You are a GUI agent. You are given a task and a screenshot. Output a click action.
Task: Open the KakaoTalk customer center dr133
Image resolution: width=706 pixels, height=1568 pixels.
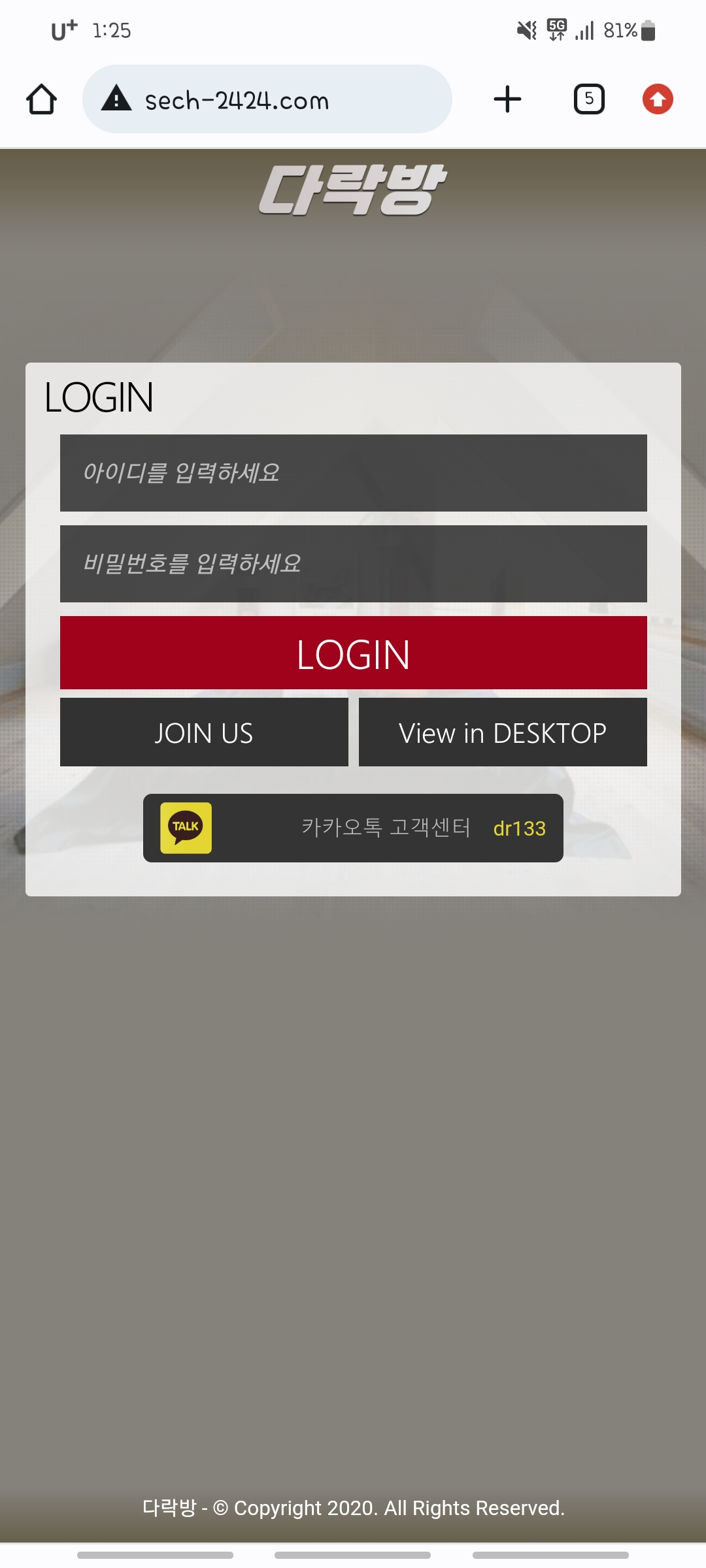[353, 828]
